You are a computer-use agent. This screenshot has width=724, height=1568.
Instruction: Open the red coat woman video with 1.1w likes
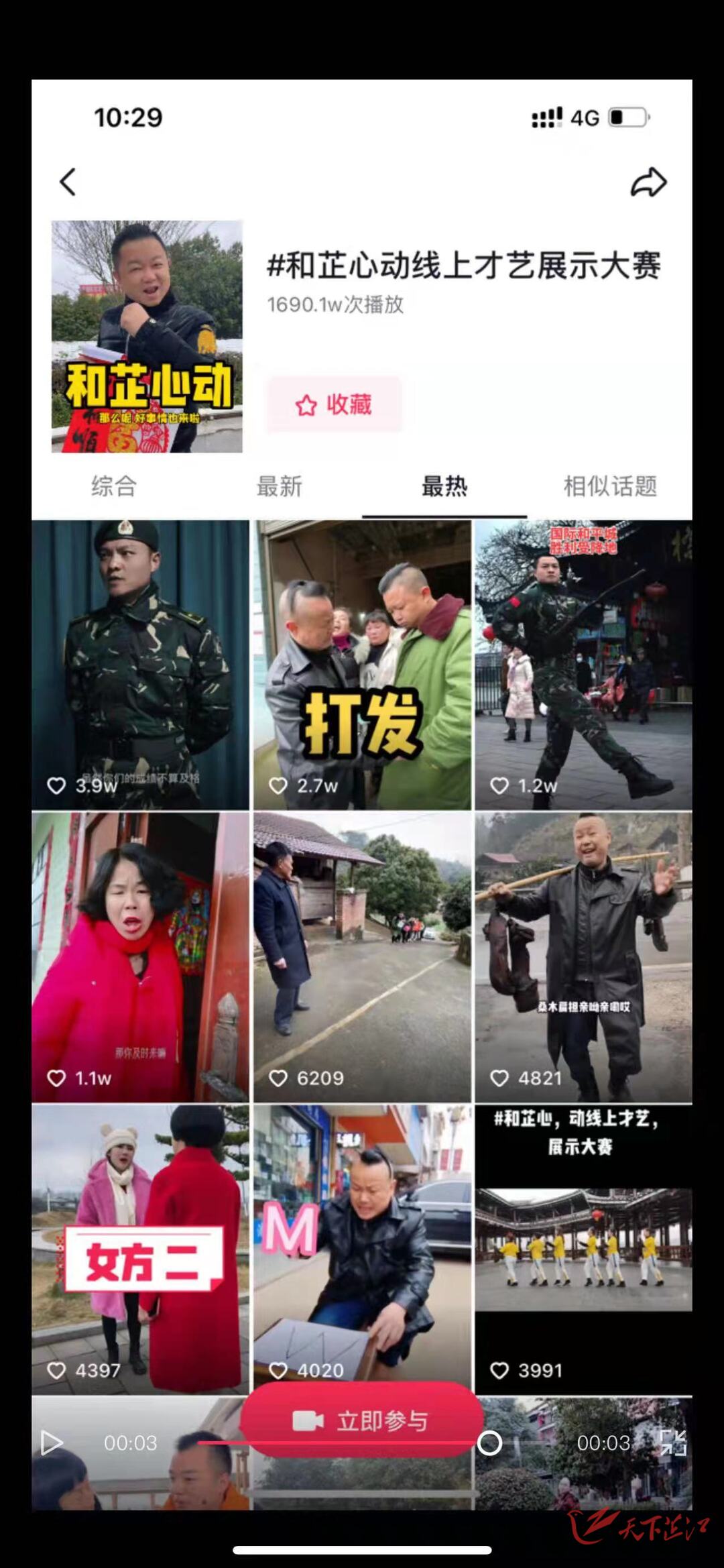click(140, 956)
